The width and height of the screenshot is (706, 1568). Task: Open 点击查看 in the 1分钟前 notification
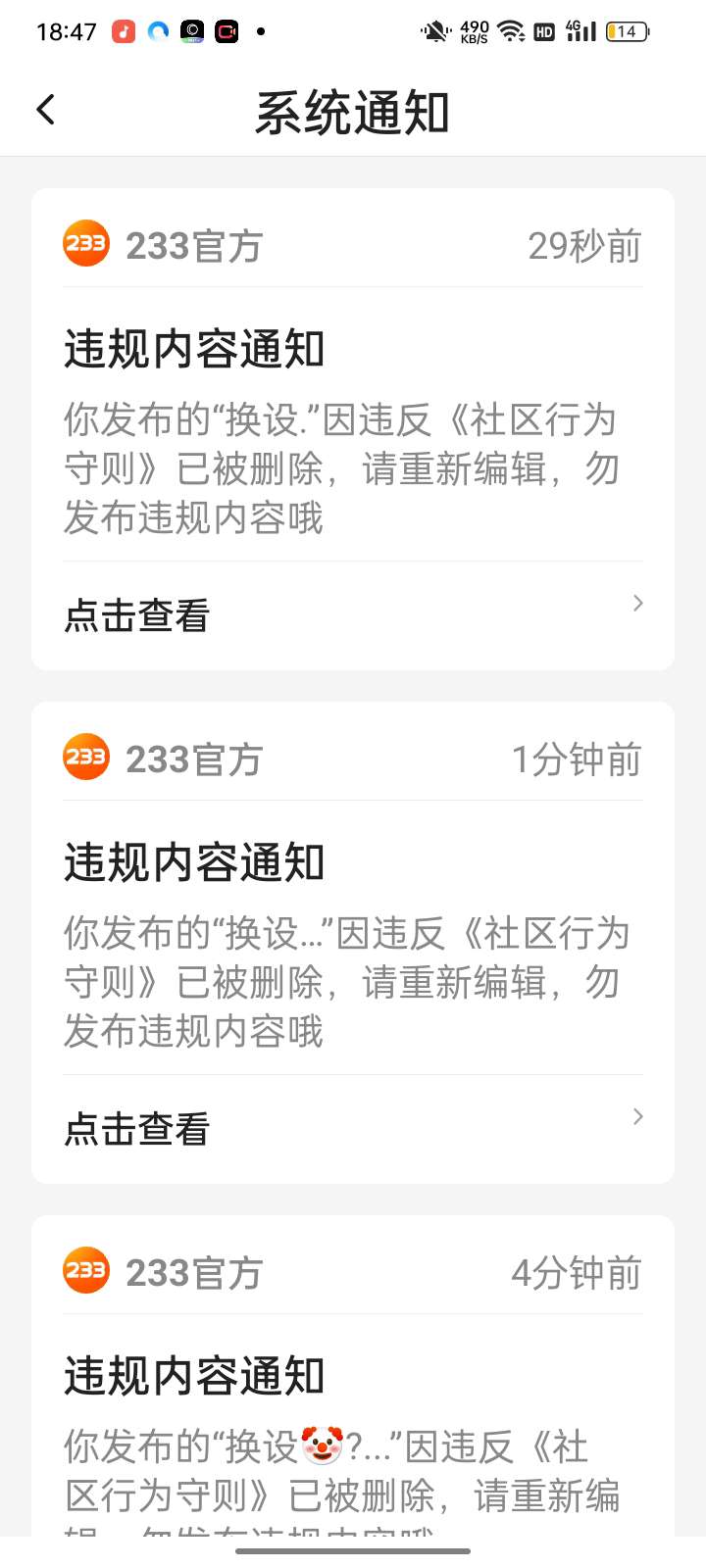[353, 1129]
